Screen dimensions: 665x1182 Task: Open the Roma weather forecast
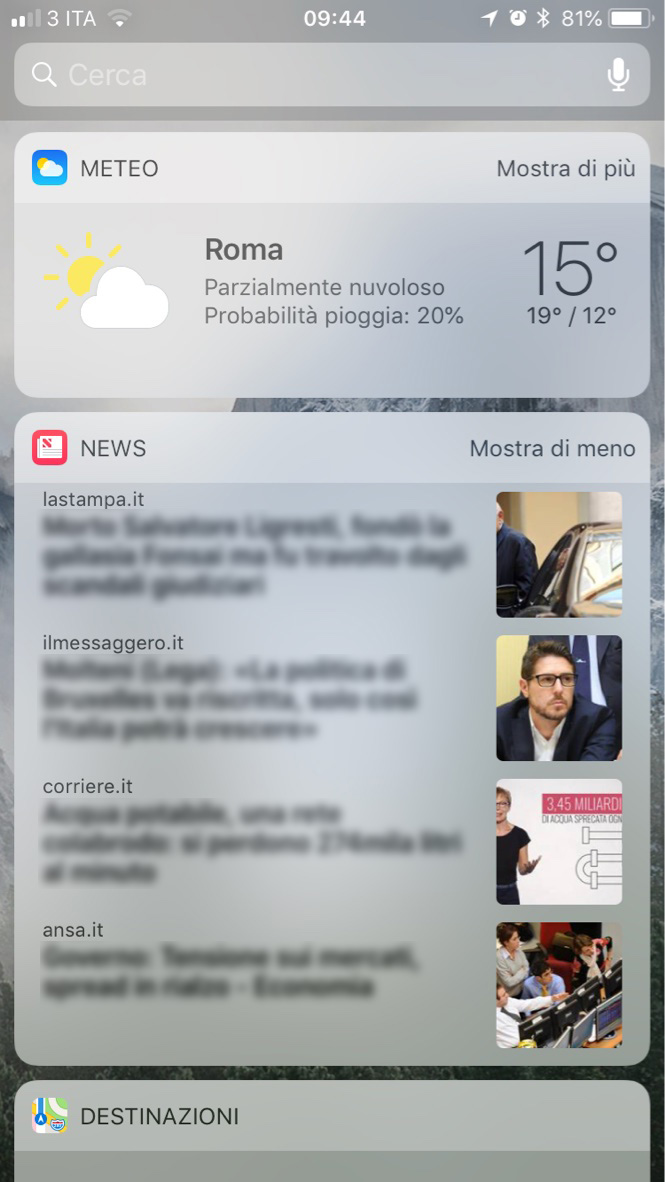pyautogui.click(x=332, y=300)
